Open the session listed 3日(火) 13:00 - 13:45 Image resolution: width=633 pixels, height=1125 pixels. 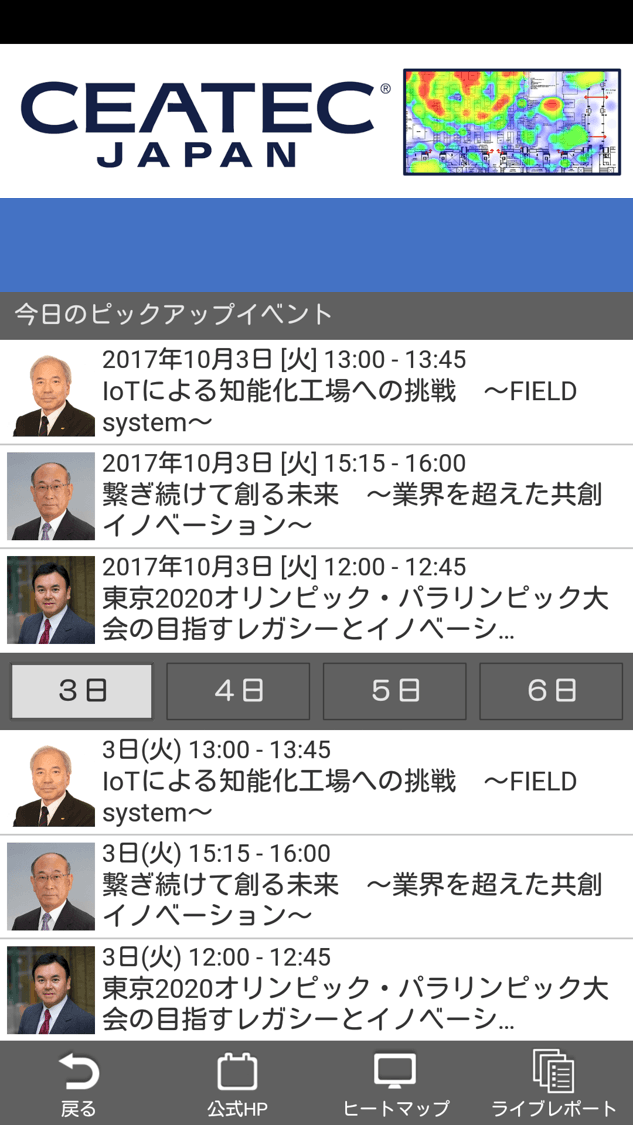point(316,781)
